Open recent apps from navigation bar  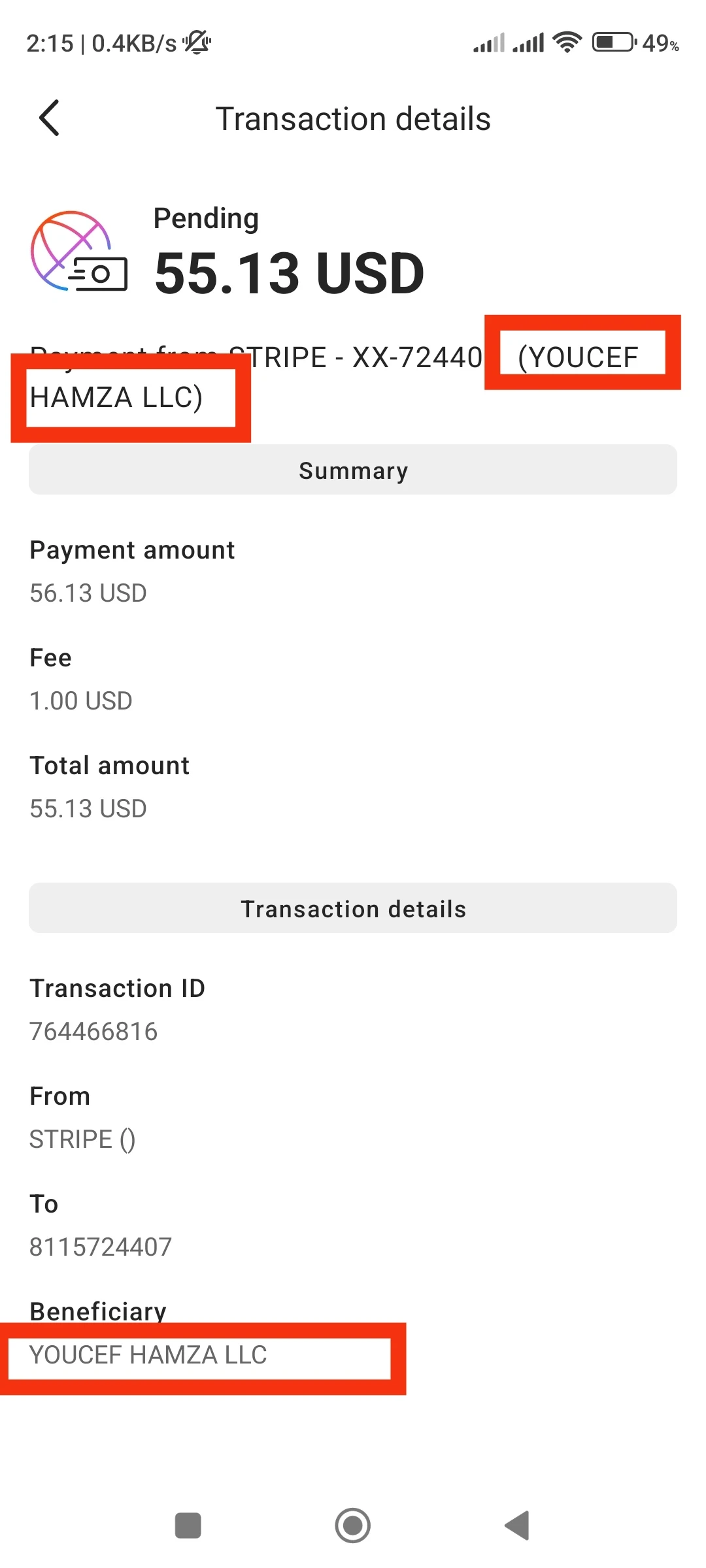point(188,1526)
